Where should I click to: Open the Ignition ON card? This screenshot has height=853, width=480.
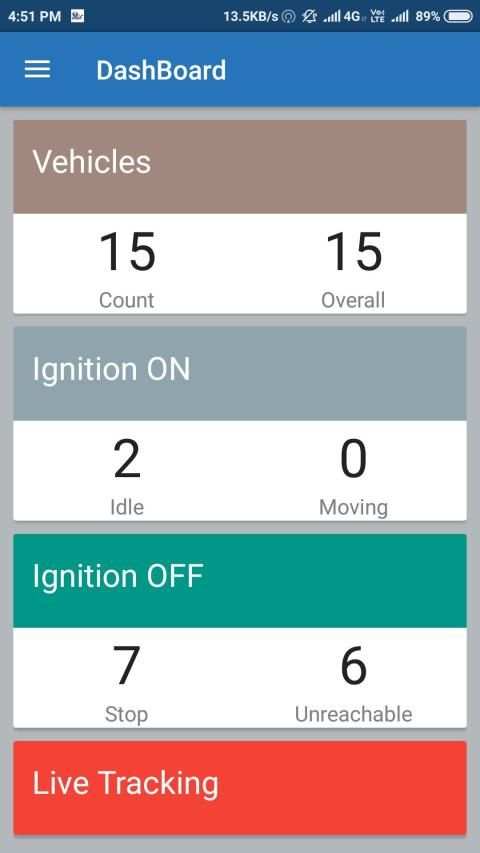(240, 424)
